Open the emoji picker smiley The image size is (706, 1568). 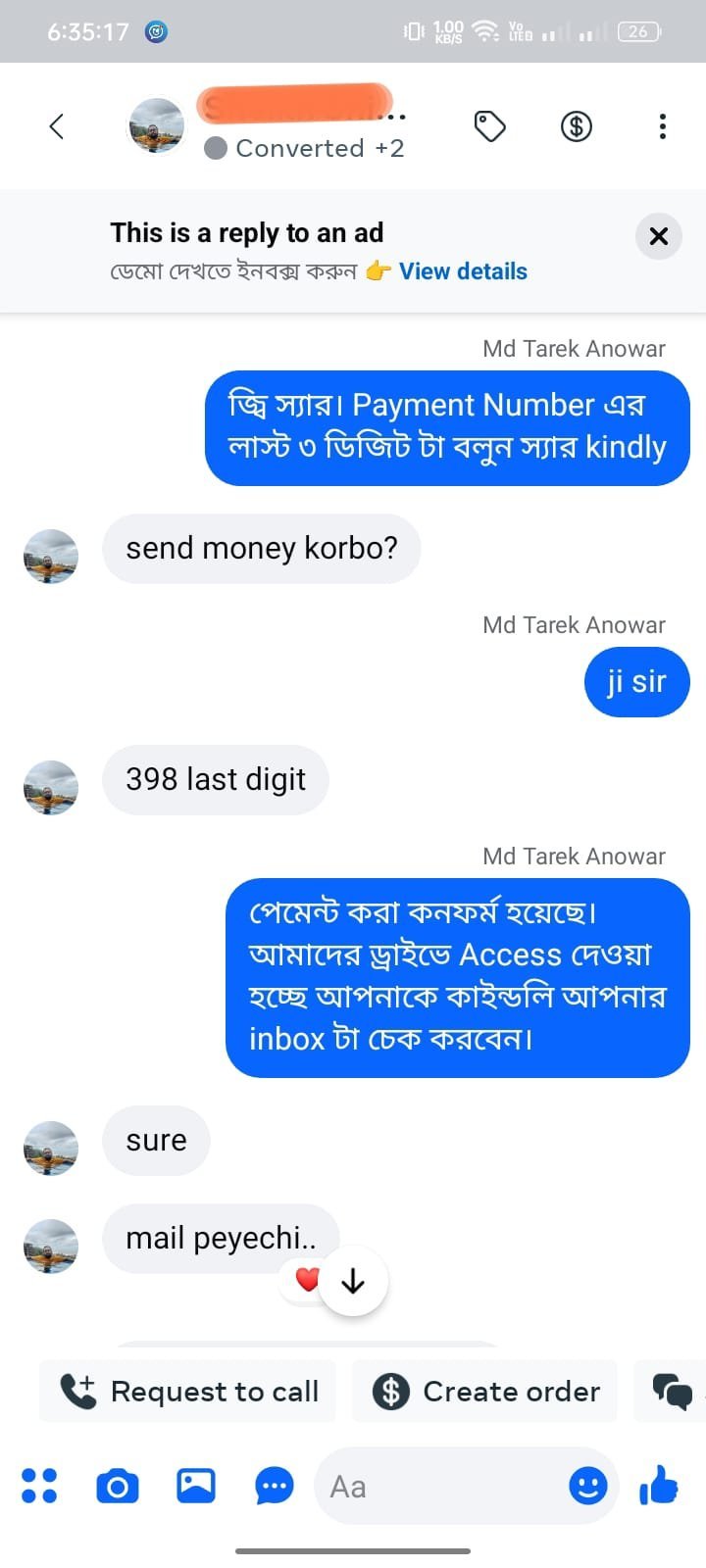[588, 1486]
